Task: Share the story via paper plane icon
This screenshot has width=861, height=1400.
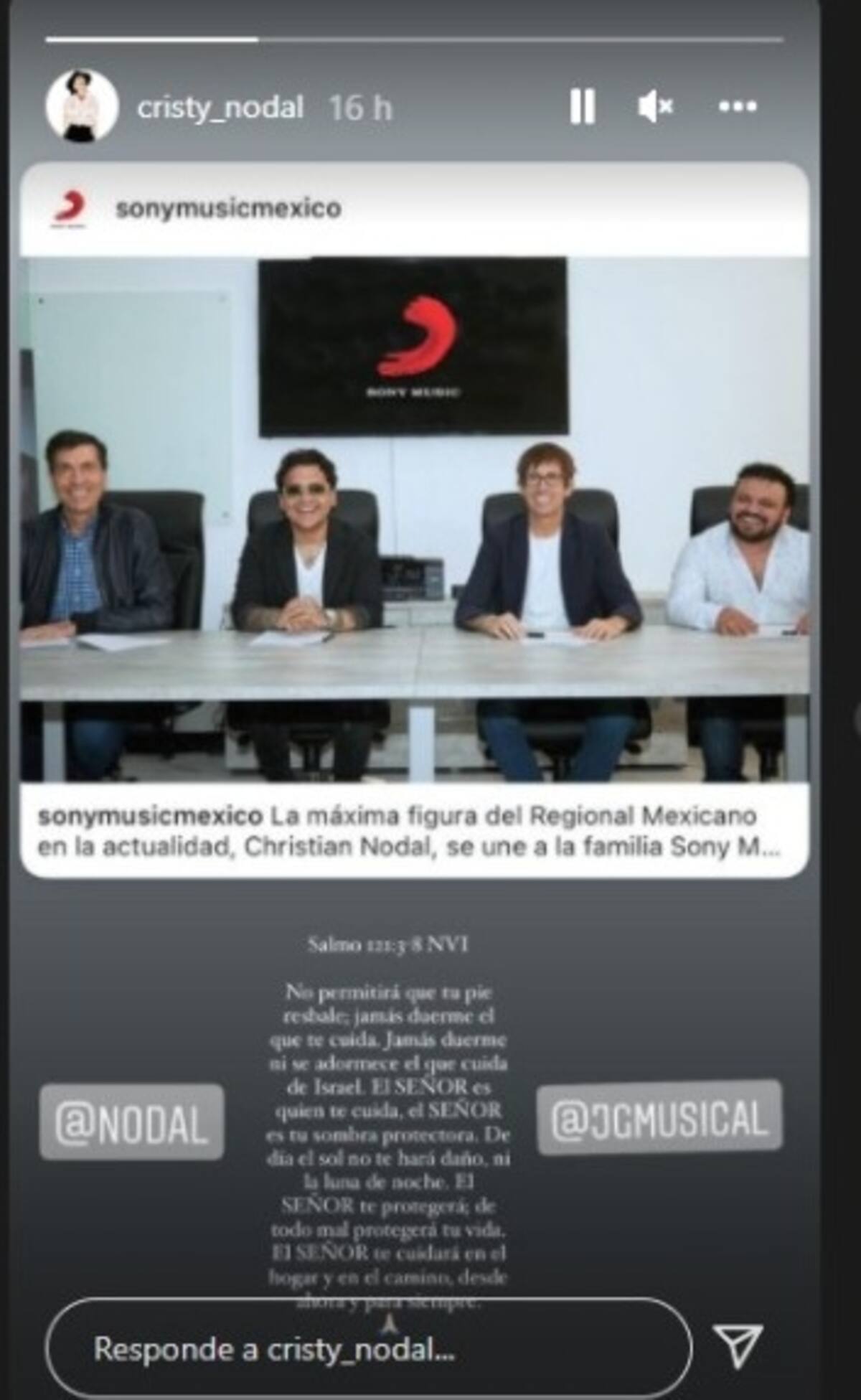Action: [738, 1346]
